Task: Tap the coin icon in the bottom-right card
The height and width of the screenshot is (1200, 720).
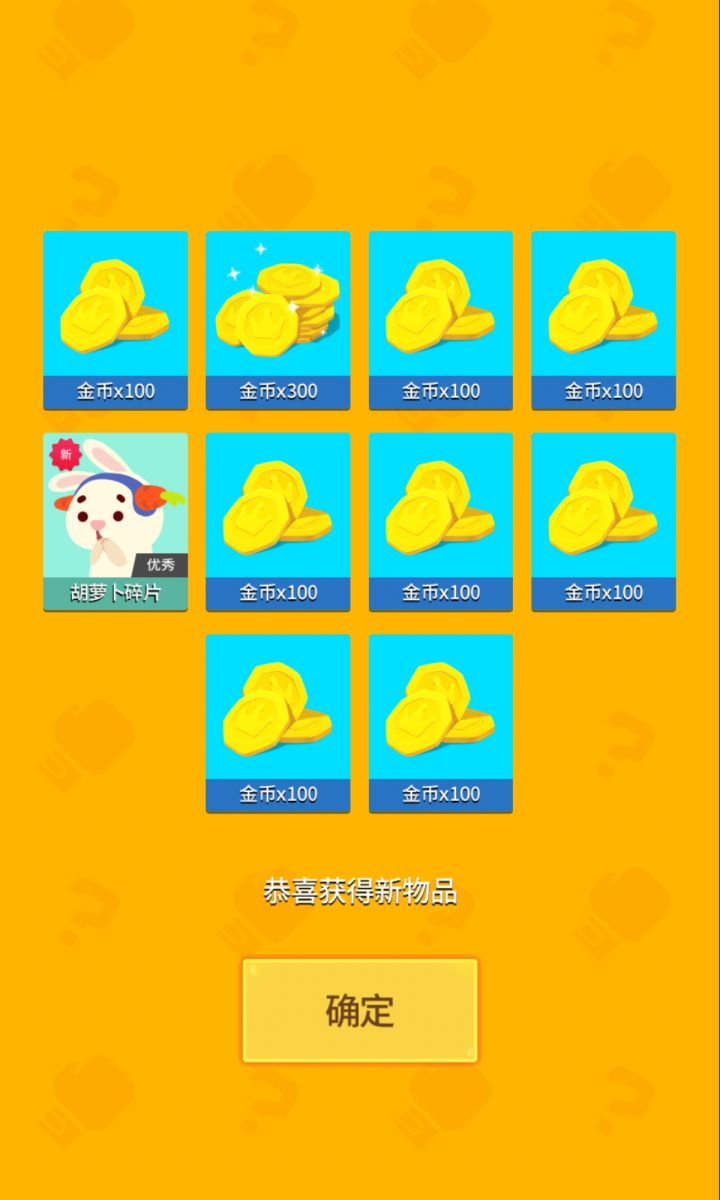Action: pos(440,707)
